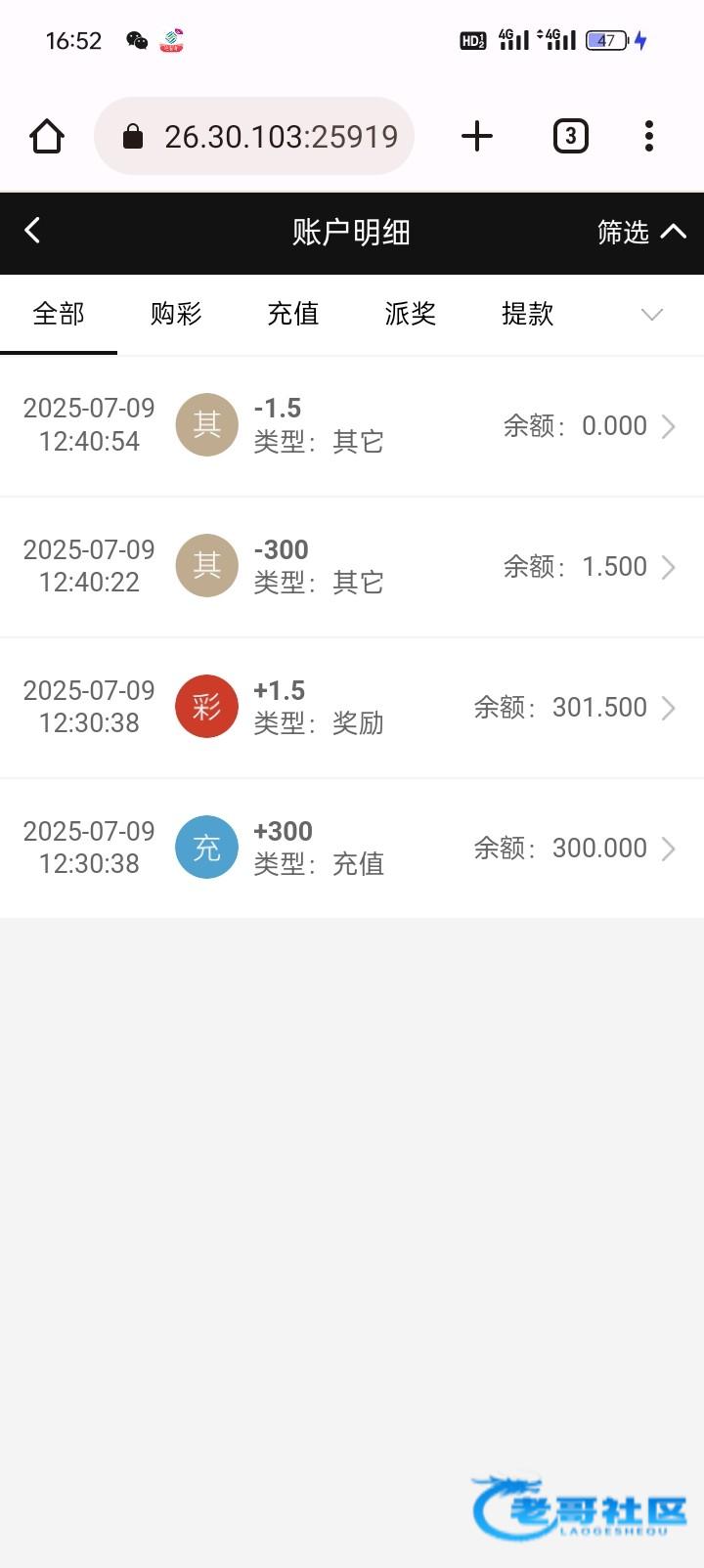Show the open tabs switcher
The image size is (704, 1568).
click(571, 136)
